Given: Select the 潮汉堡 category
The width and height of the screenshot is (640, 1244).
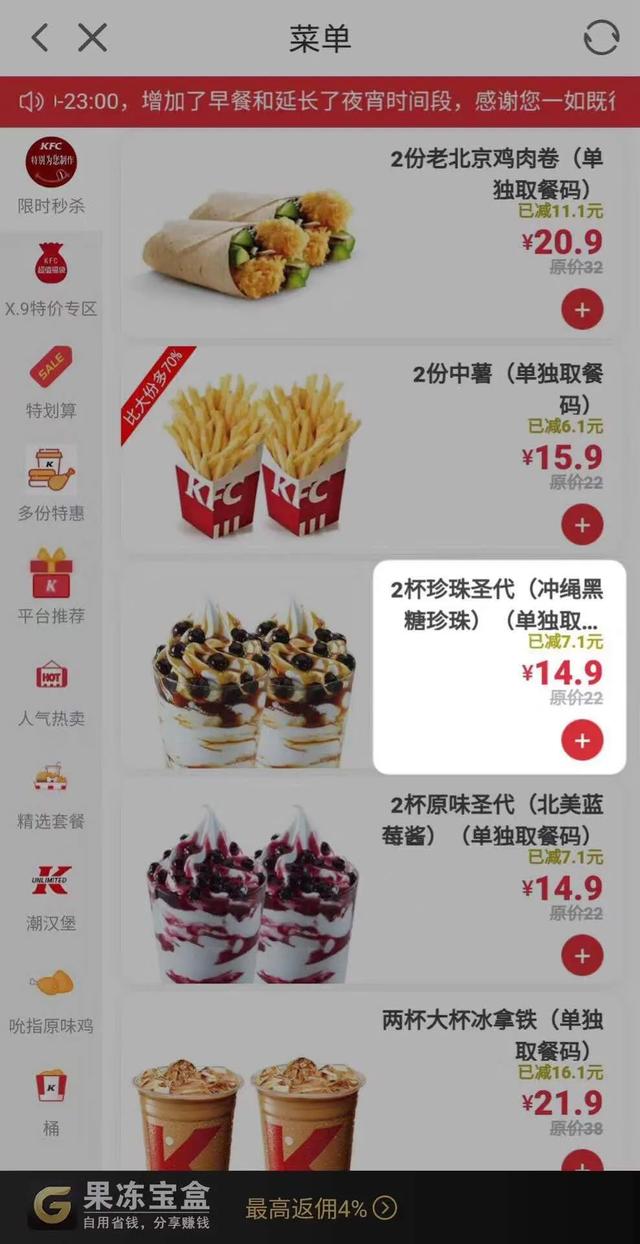Looking at the screenshot, I should (51, 895).
